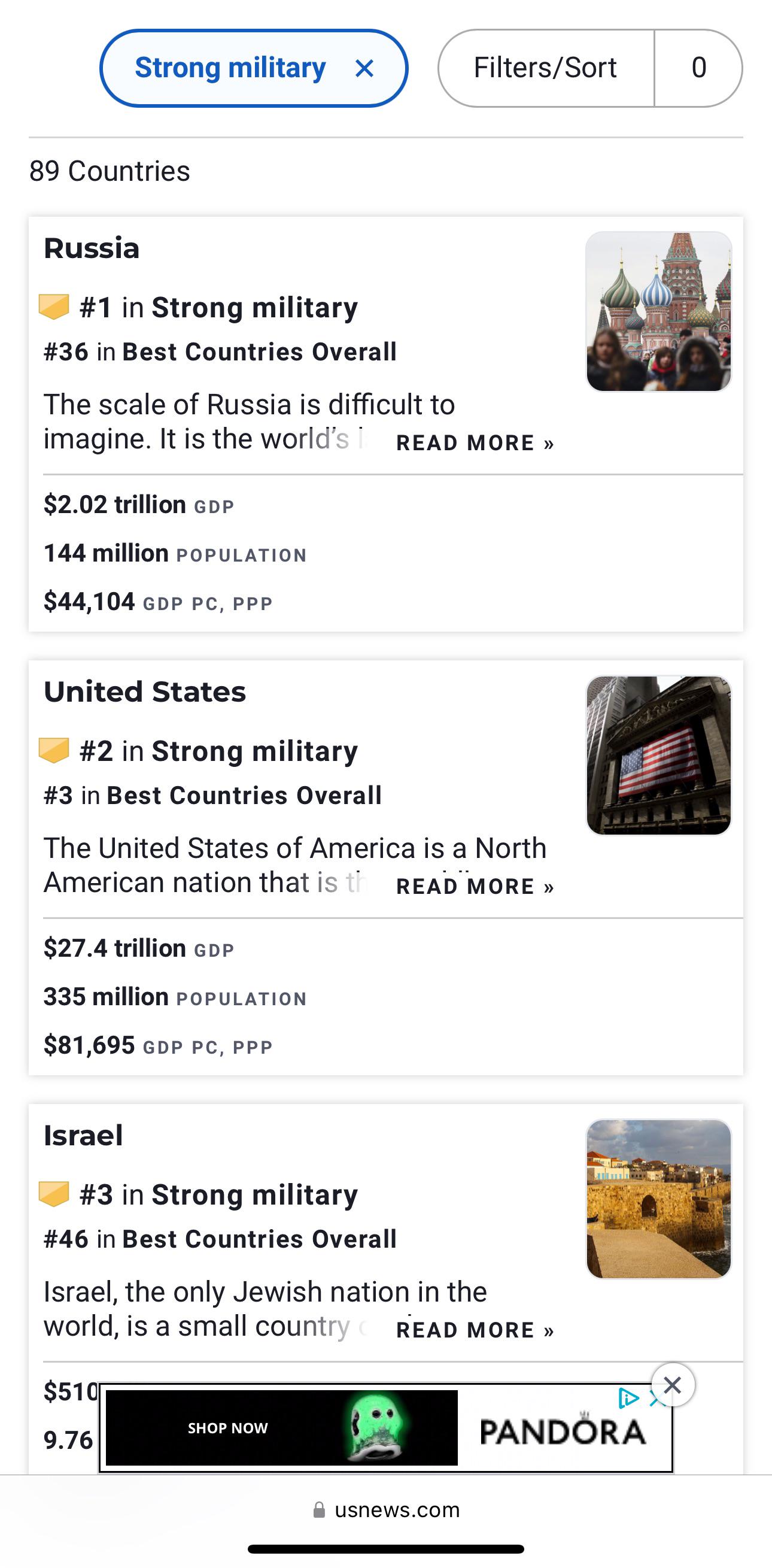This screenshot has width=772, height=1568.
Task: Remove the Strong military filter chip
Action: click(x=364, y=68)
